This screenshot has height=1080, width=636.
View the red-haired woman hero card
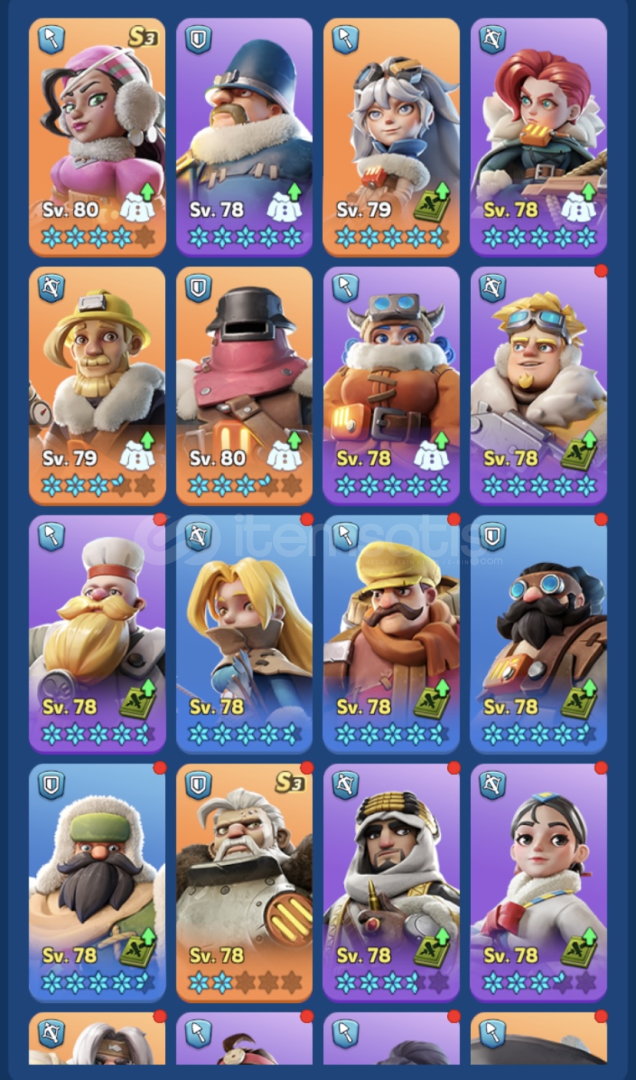pyautogui.click(x=538, y=137)
